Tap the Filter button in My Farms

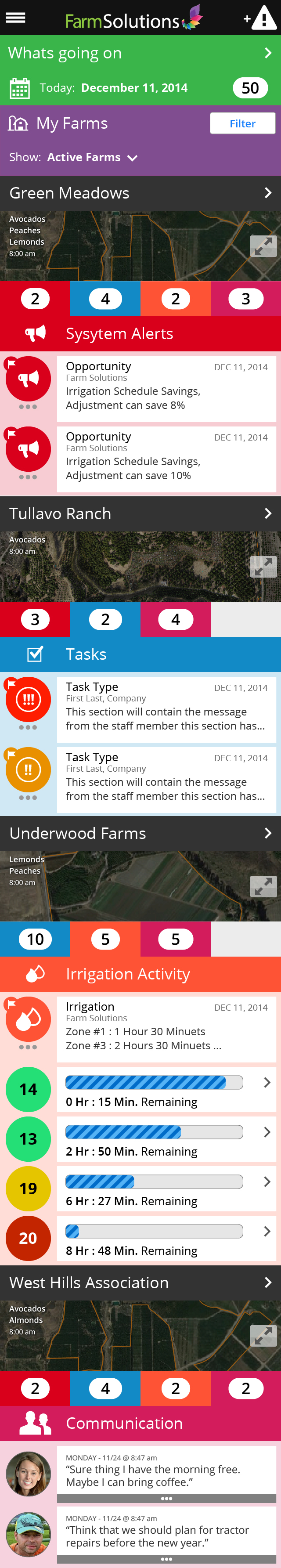242,123
